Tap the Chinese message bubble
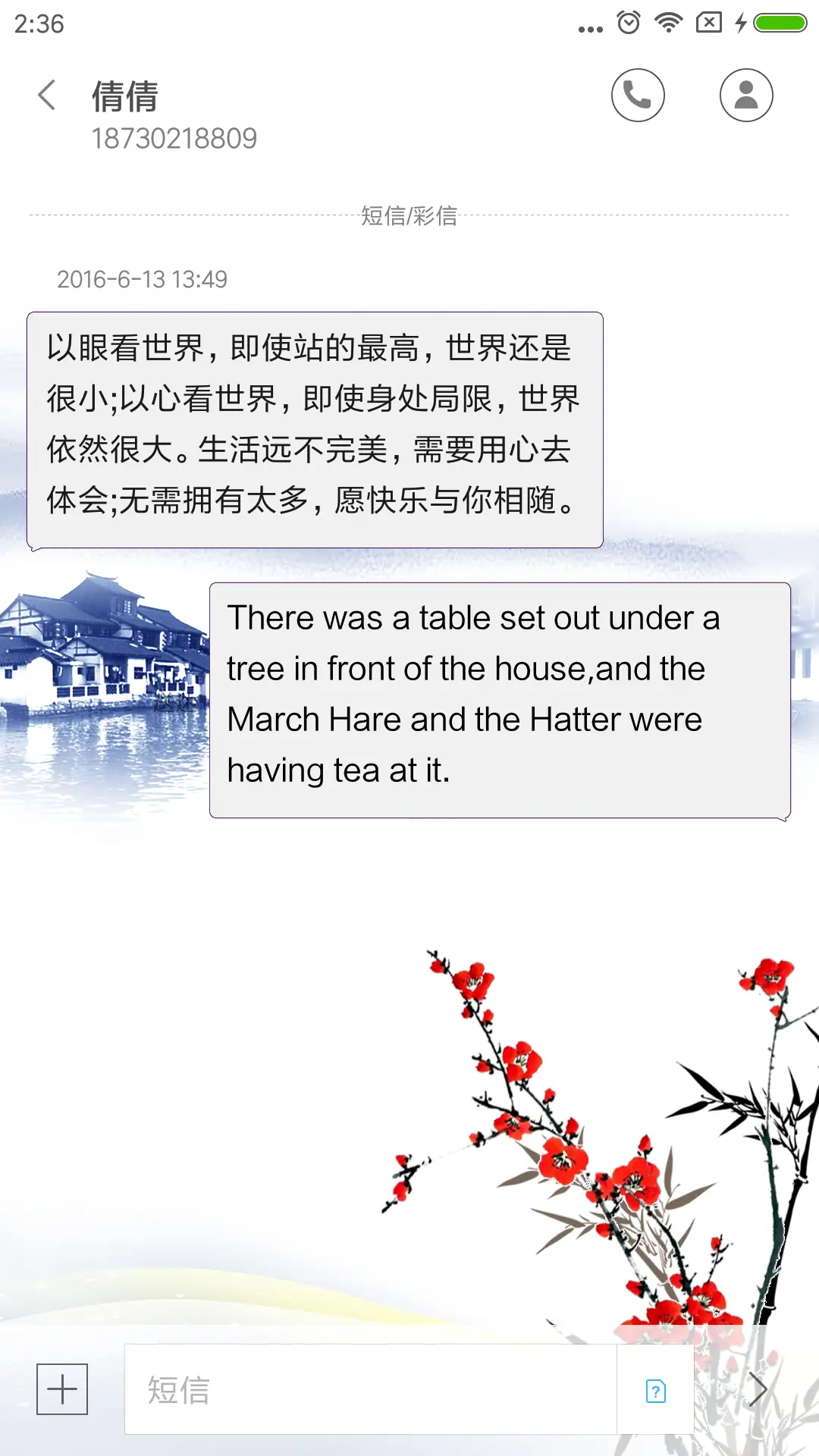This screenshot has width=819, height=1456. tap(315, 429)
